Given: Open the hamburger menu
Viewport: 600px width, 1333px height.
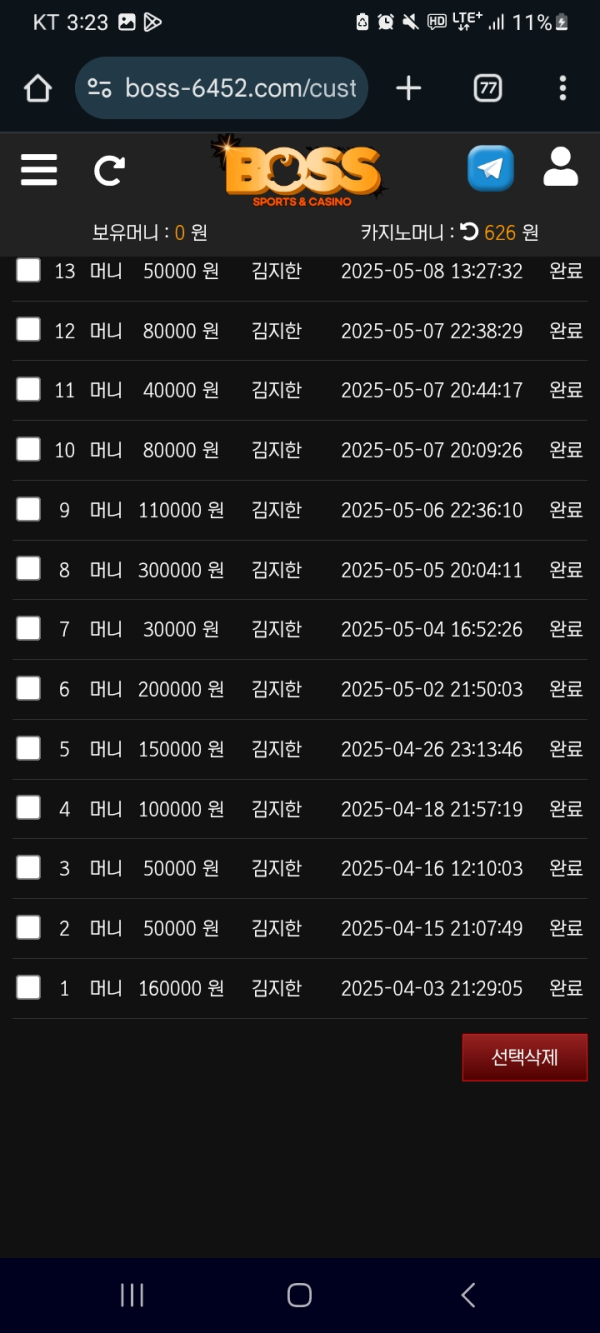Looking at the screenshot, I should click(x=39, y=170).
